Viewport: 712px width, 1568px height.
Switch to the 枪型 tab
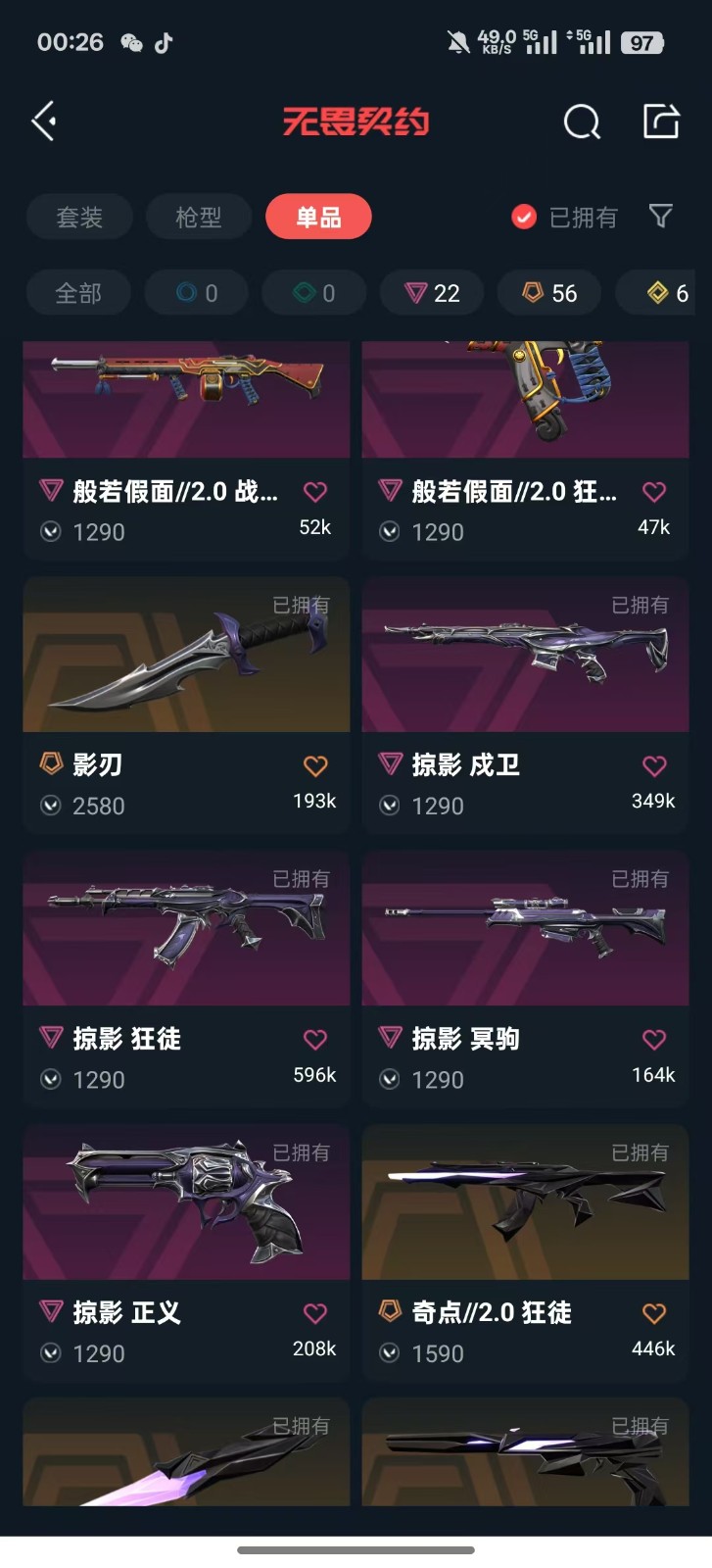click(199, 217)
